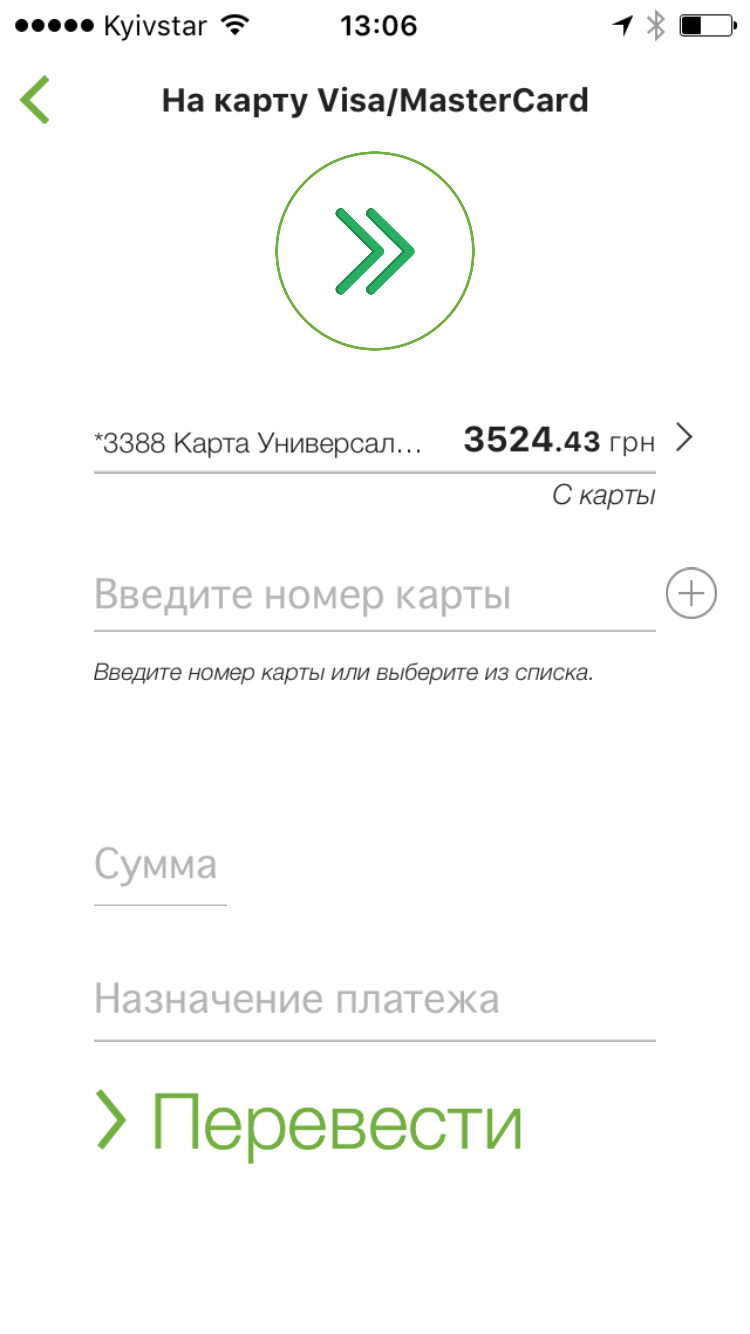Tap the Введите номер карты field

[x=374, y=596]
